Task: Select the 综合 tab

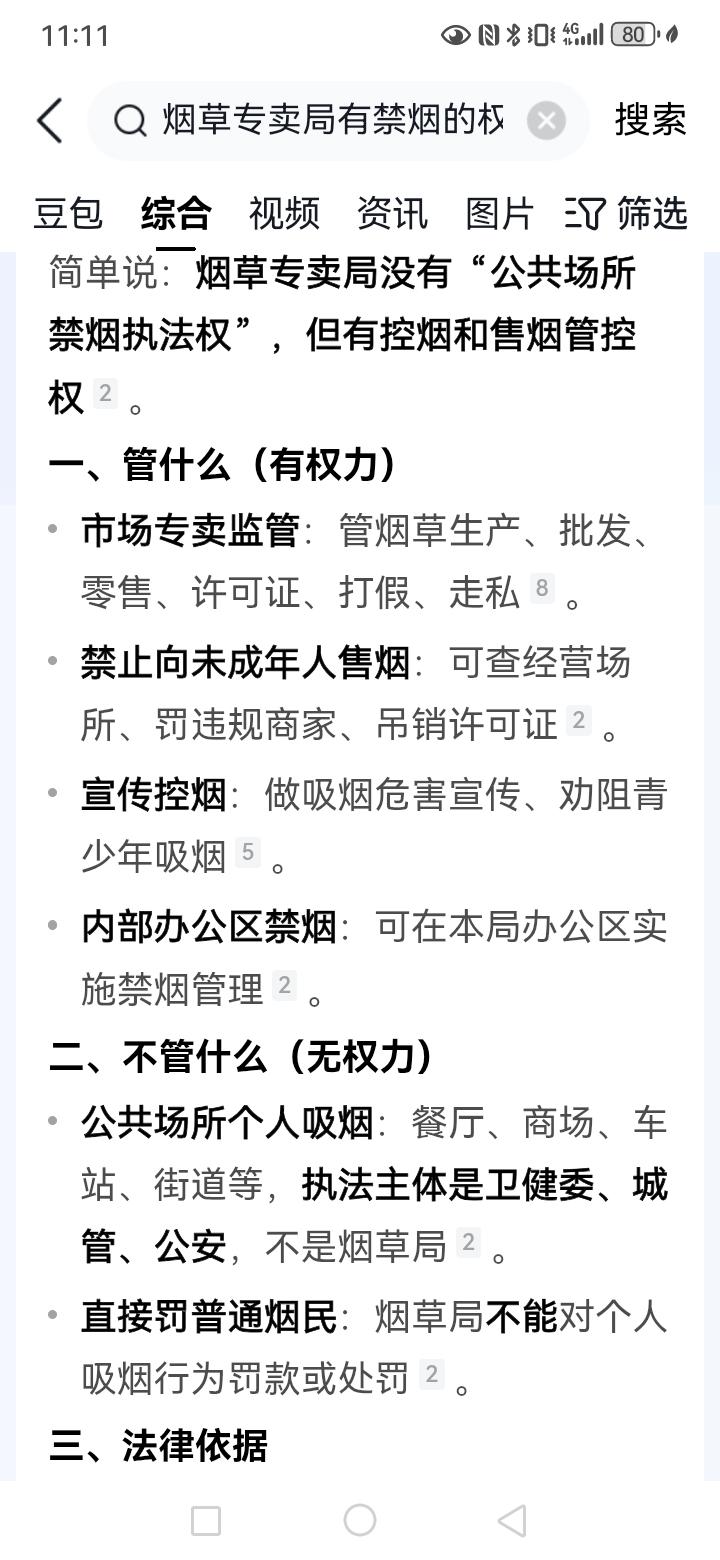Action: click(176, 213)
